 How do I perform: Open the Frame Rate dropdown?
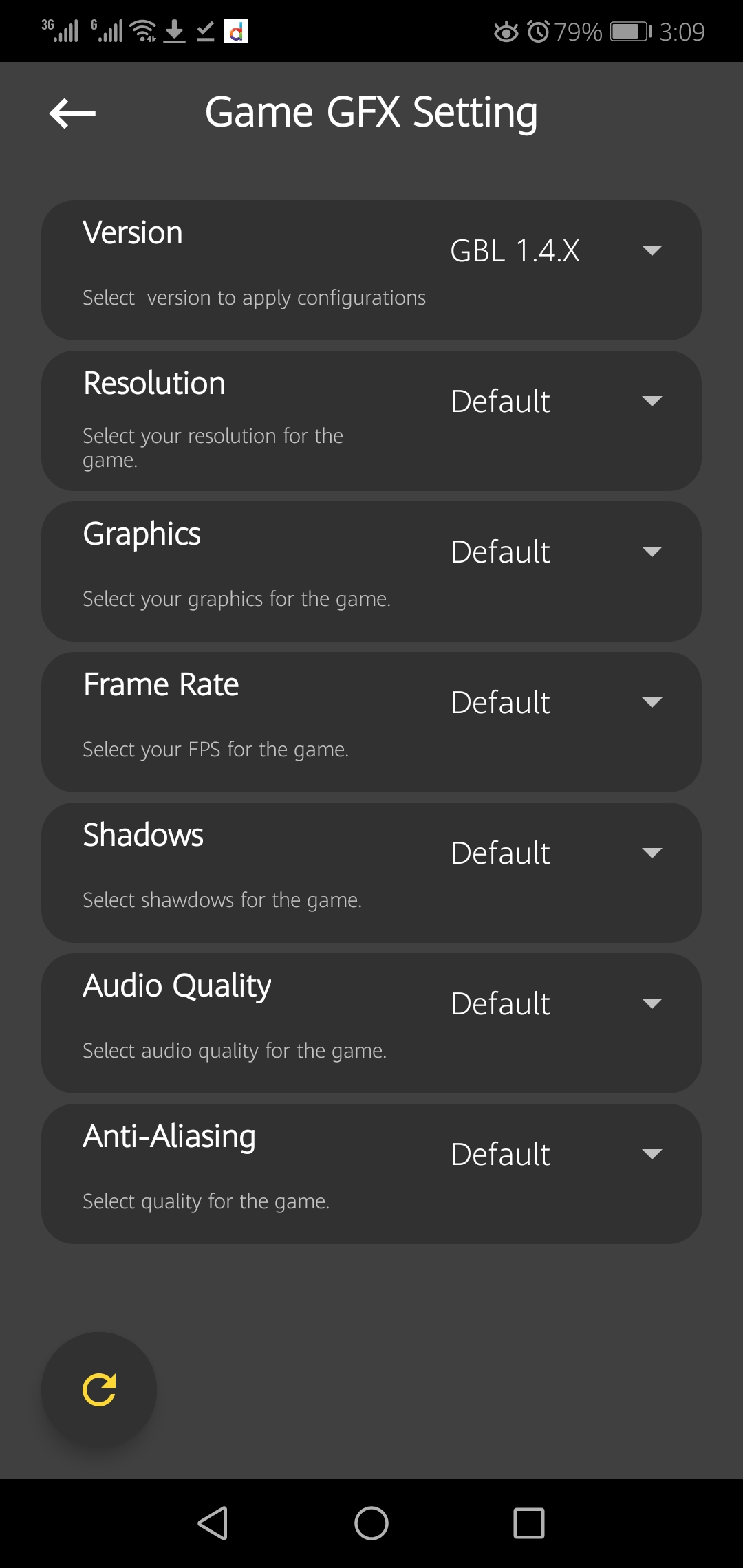click(556, 703)
